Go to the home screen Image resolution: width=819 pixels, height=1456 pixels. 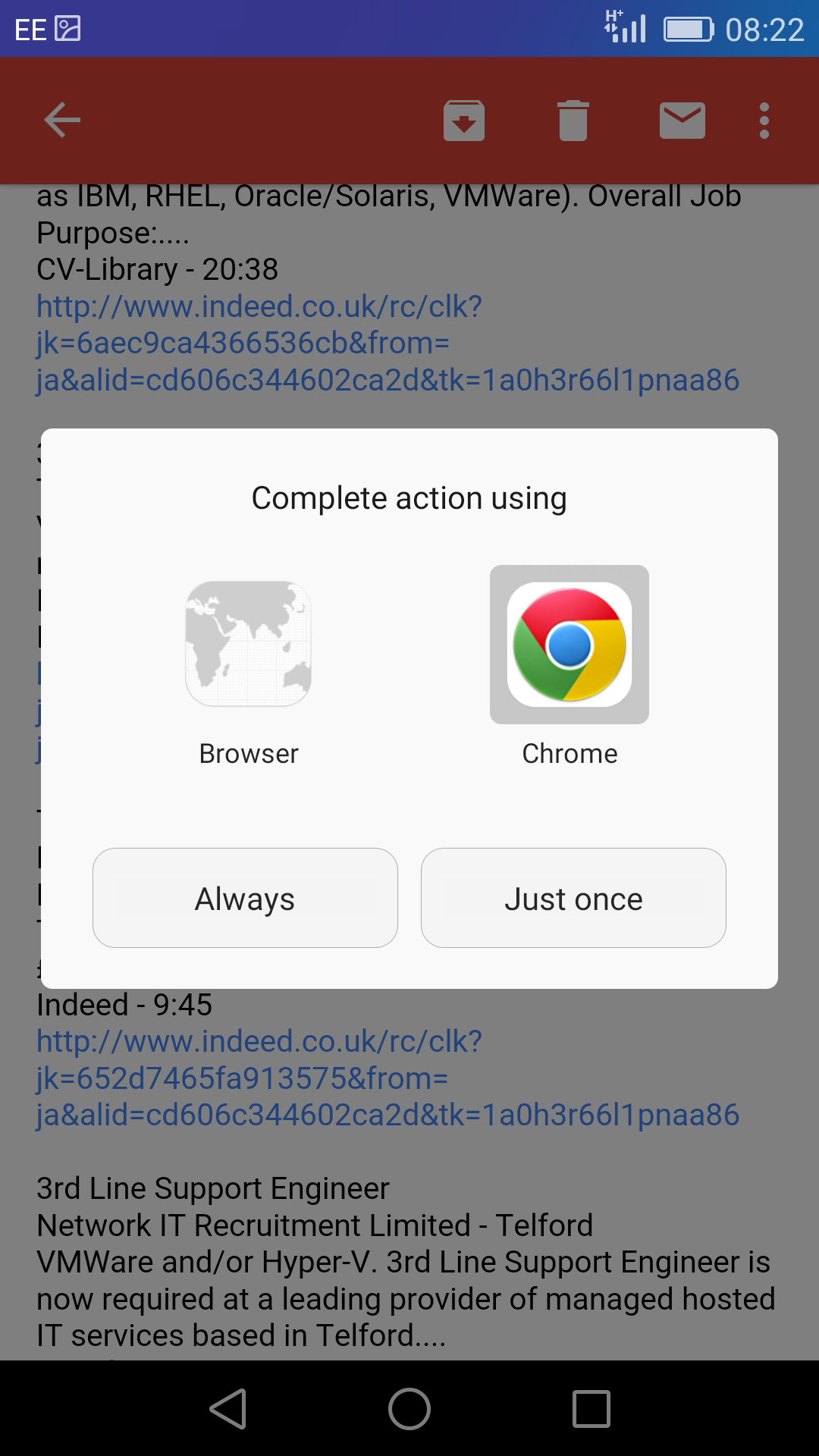click(x=409, y=1409)
